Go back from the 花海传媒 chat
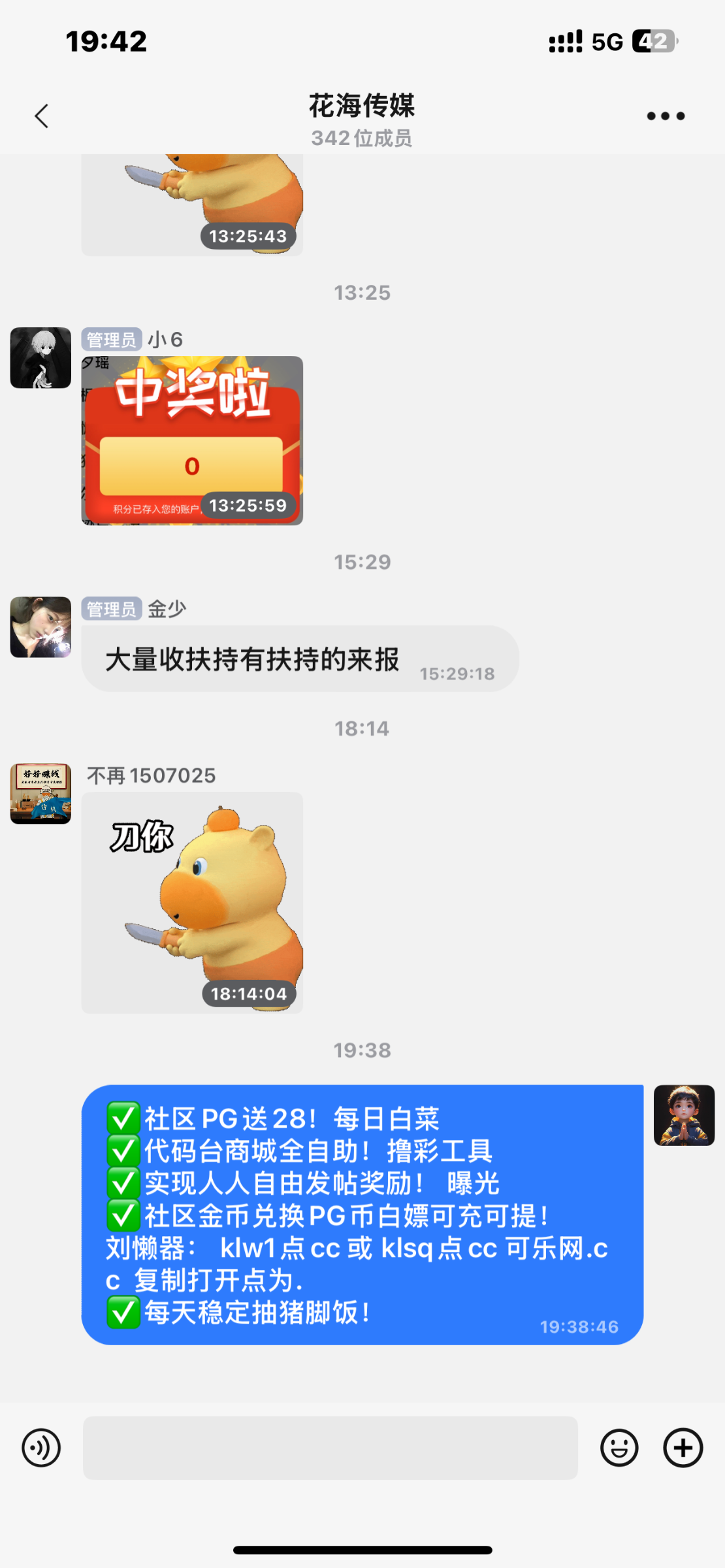This screenshot has height=1568, width=725. click(42, 116)
